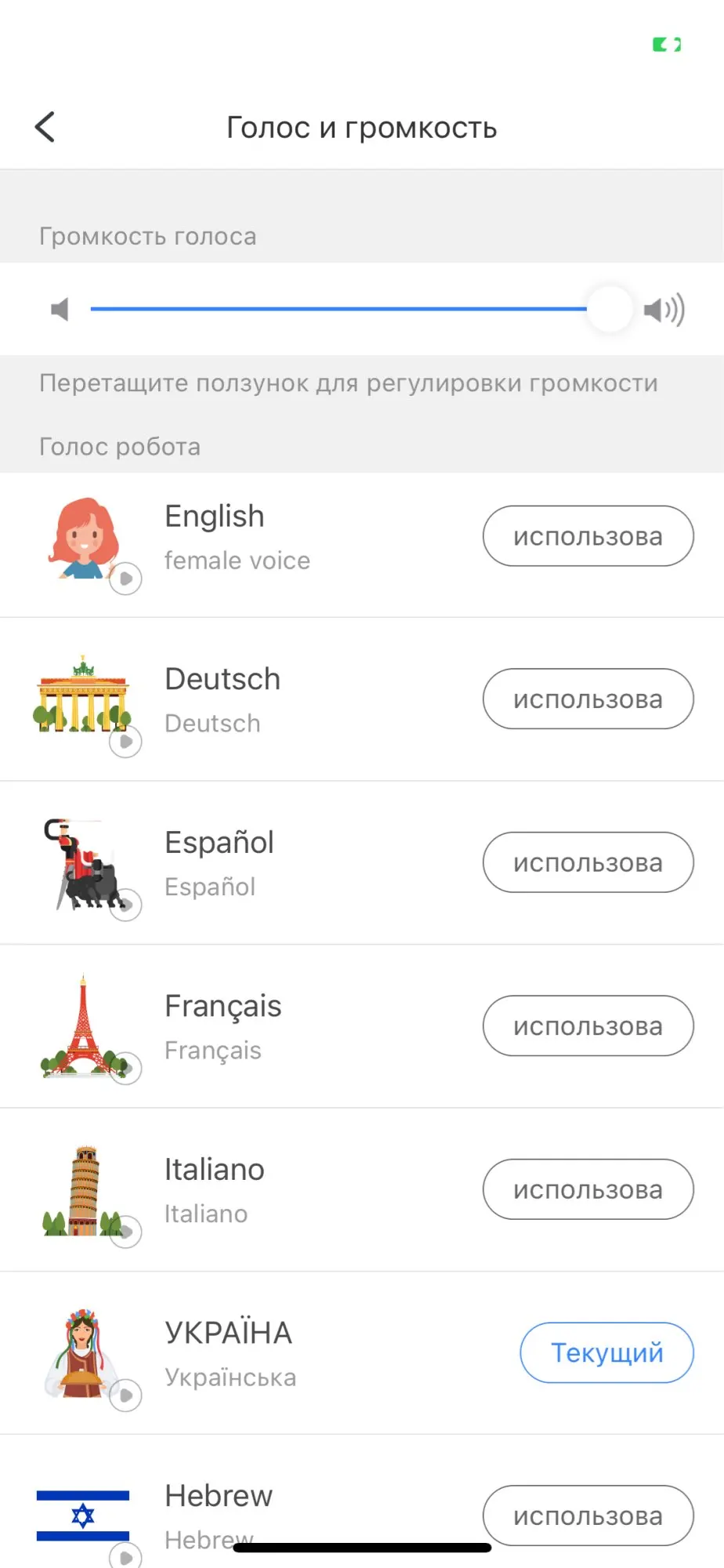Preview the Deutsch voice sample

[x=125, y=742]
